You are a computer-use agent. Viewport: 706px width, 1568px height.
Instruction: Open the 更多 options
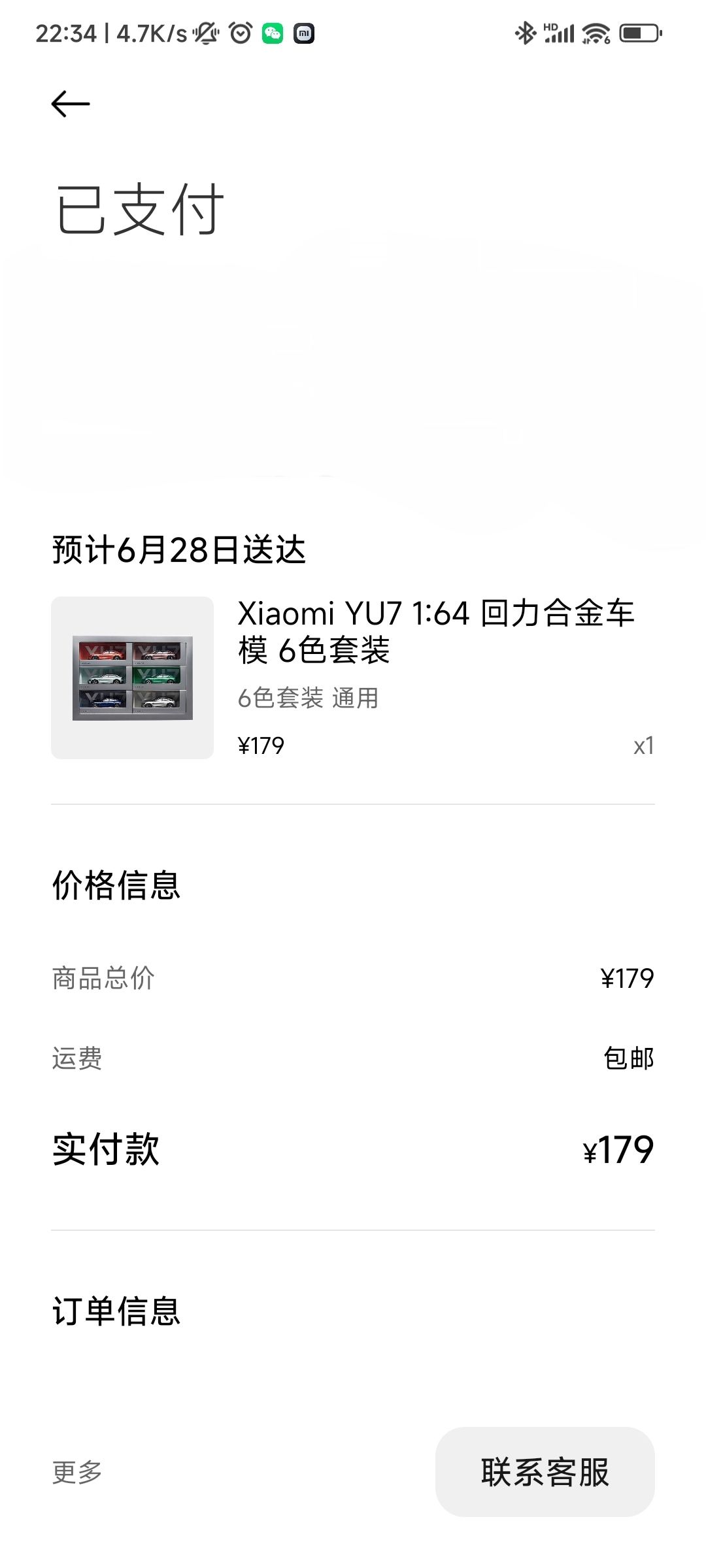tap(77, 1472)
